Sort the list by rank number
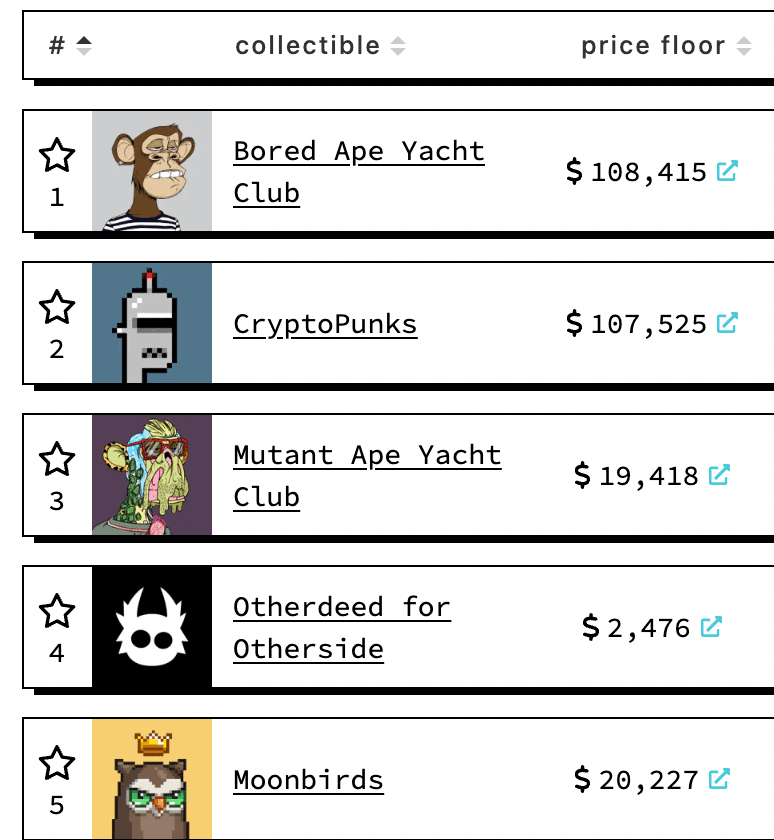This screenshot has width=774, height=840. click(x=70, y=46)
